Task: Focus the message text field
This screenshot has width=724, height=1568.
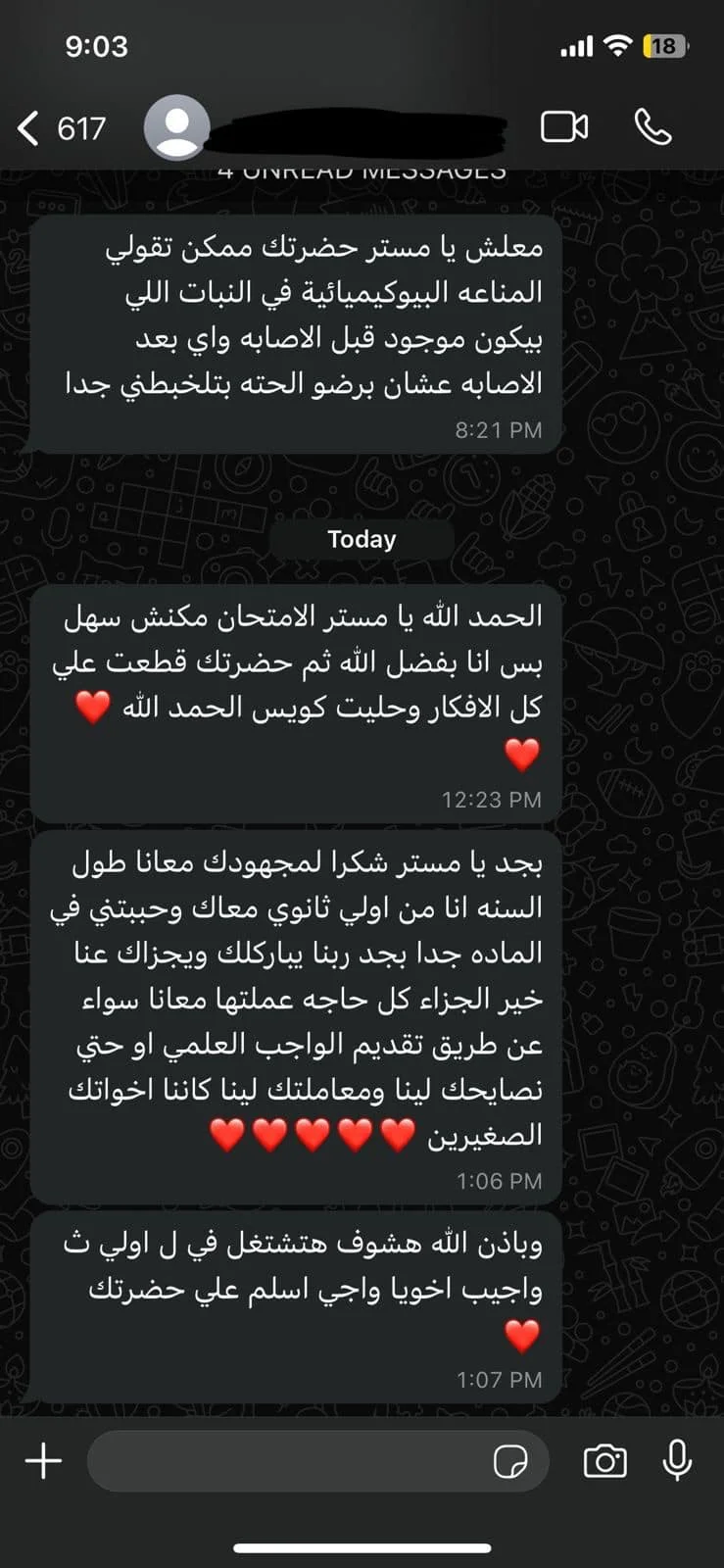Action: [284, 1461]
